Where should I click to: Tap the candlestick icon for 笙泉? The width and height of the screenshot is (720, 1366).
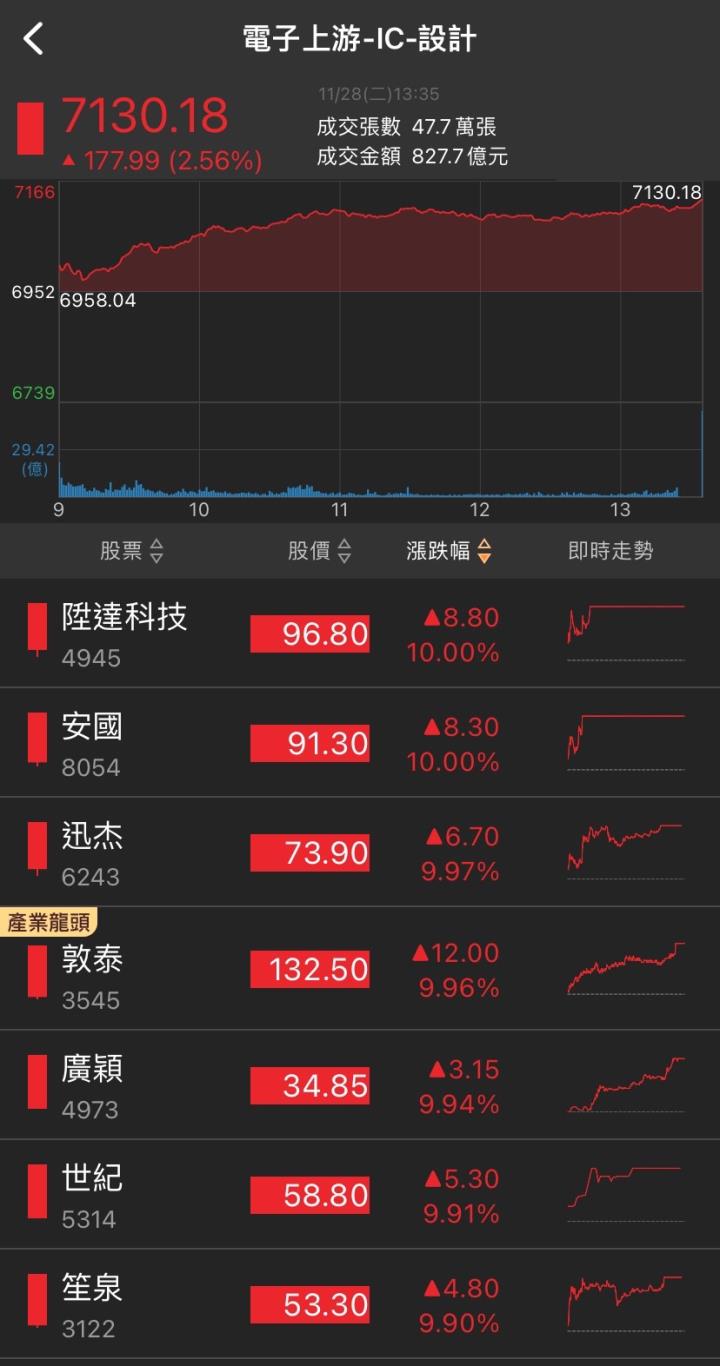tap(34, 1300)
